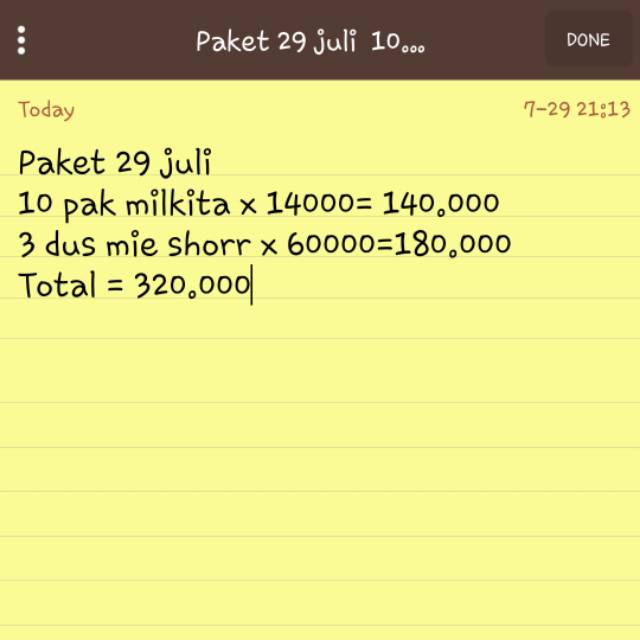This screenshot has height=640, width=640.
Task: Edit the note title Paket 29 juli
Action: 310,42
